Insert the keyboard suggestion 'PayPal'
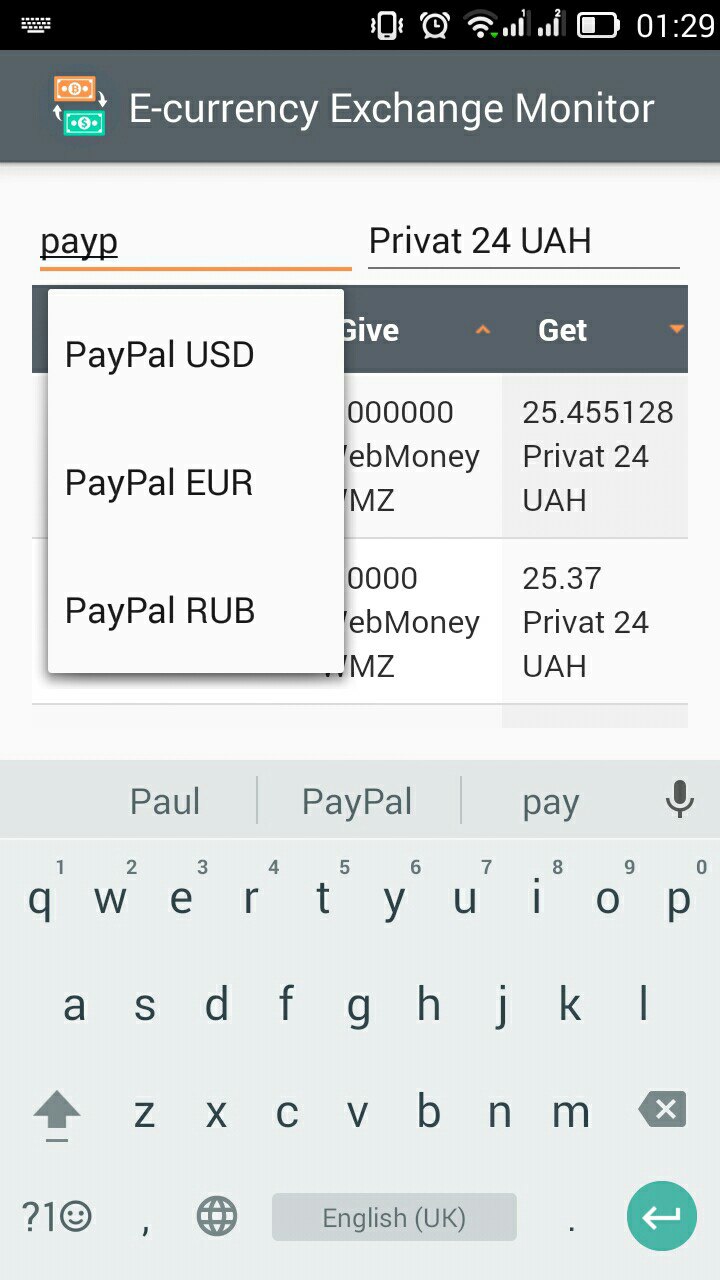 [x=357, y=802]
